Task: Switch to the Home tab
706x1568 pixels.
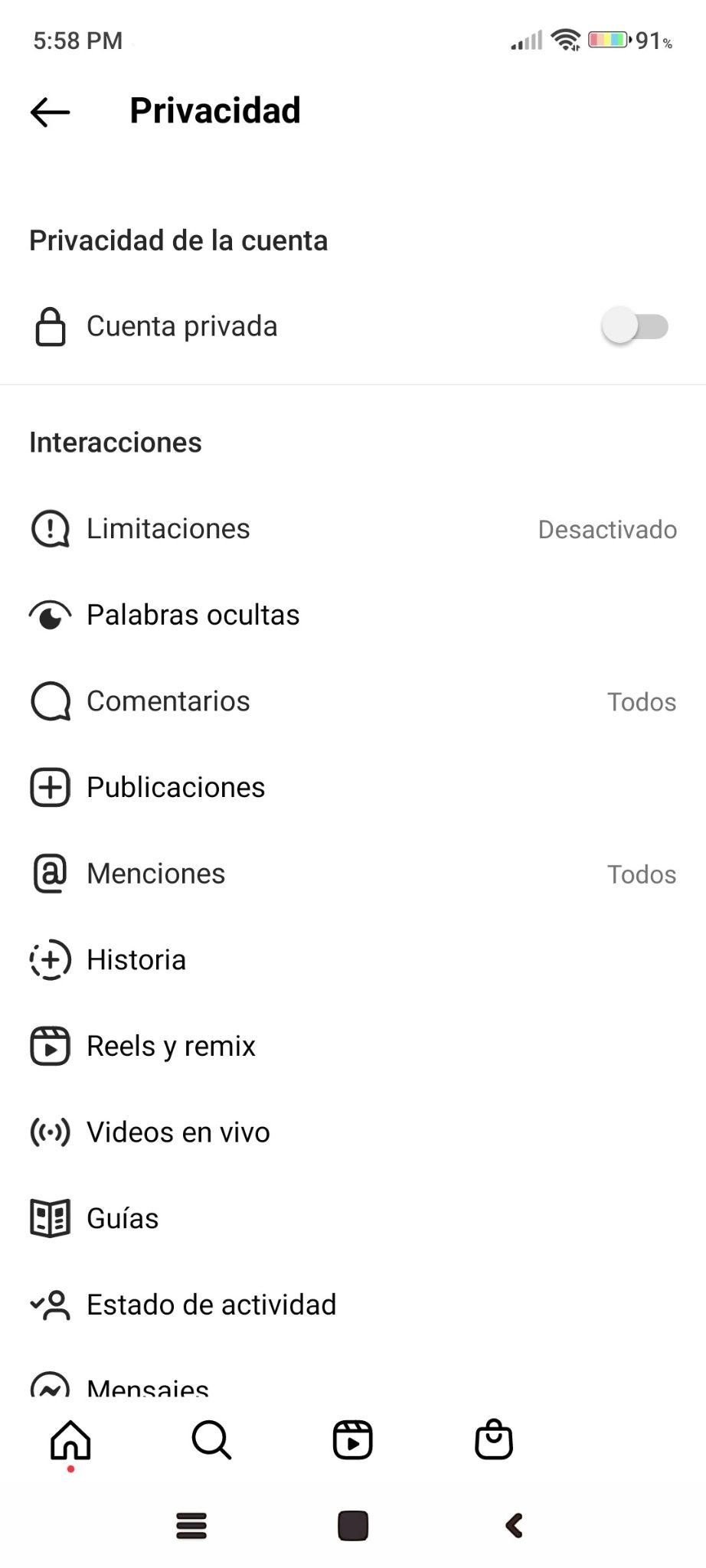Action: [x=70, y=1440]
